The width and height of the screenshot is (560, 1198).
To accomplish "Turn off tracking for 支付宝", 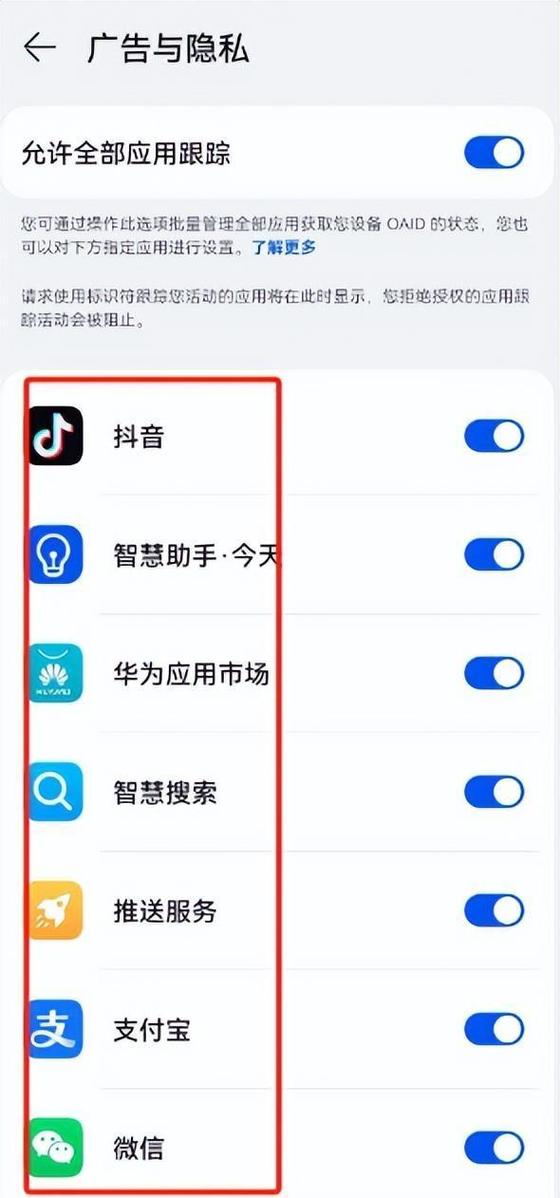I will [494, 1029].
